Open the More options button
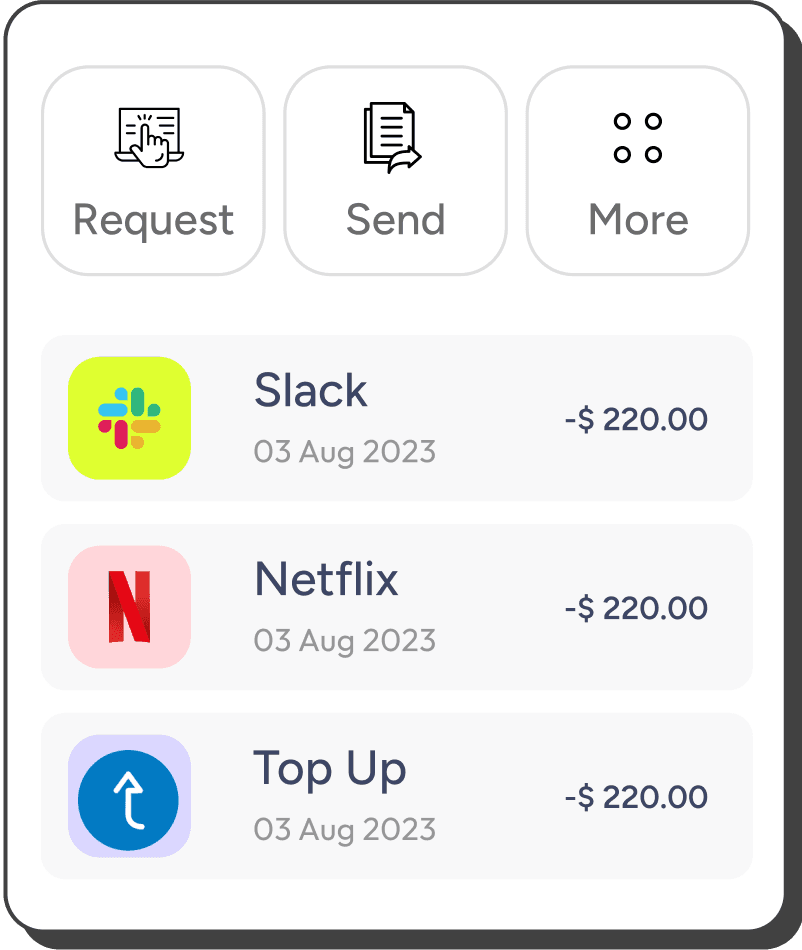Viewport: 802px width, 950px height. (x=638, y=171)
